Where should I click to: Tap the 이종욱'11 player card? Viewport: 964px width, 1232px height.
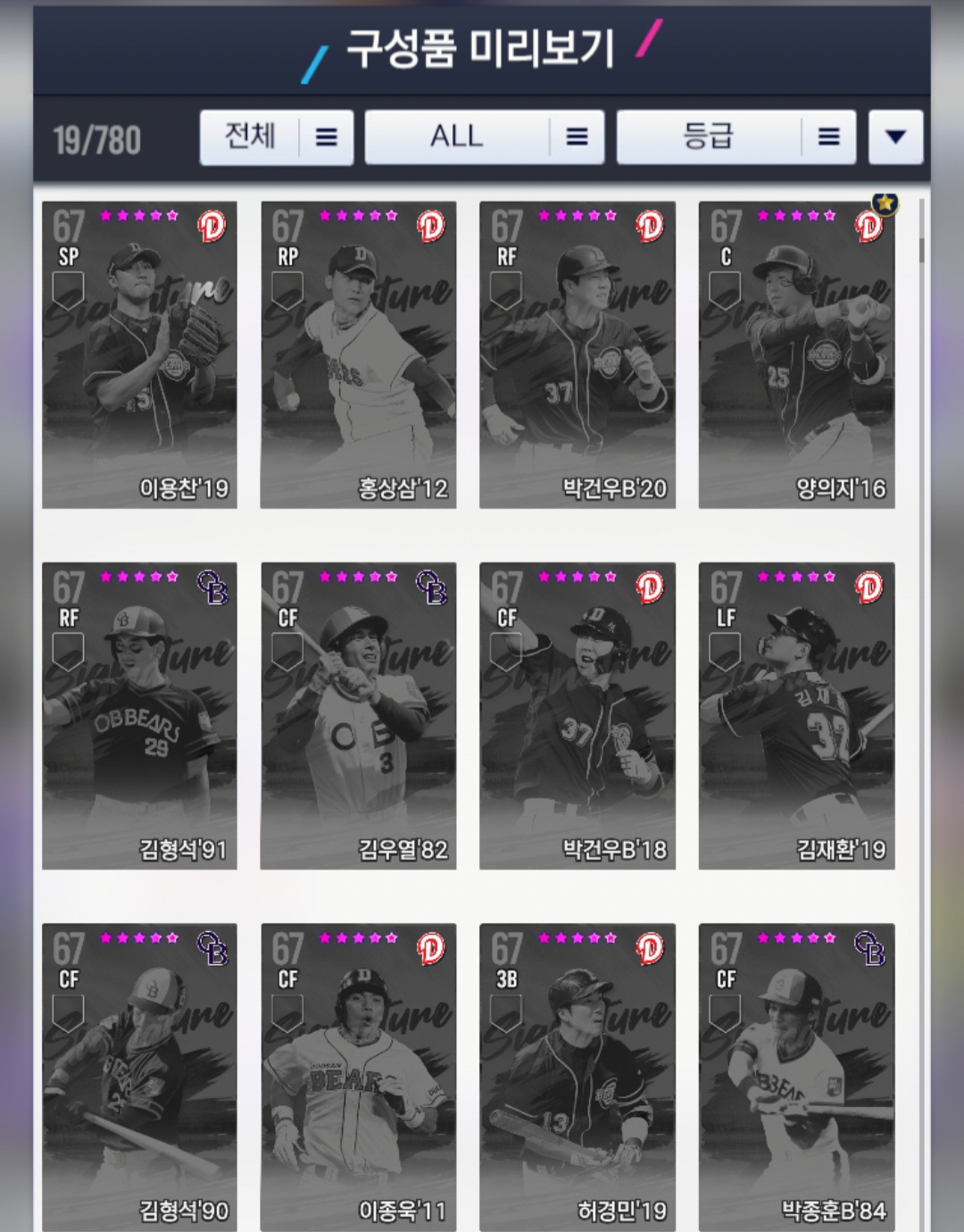point(358,1077)
